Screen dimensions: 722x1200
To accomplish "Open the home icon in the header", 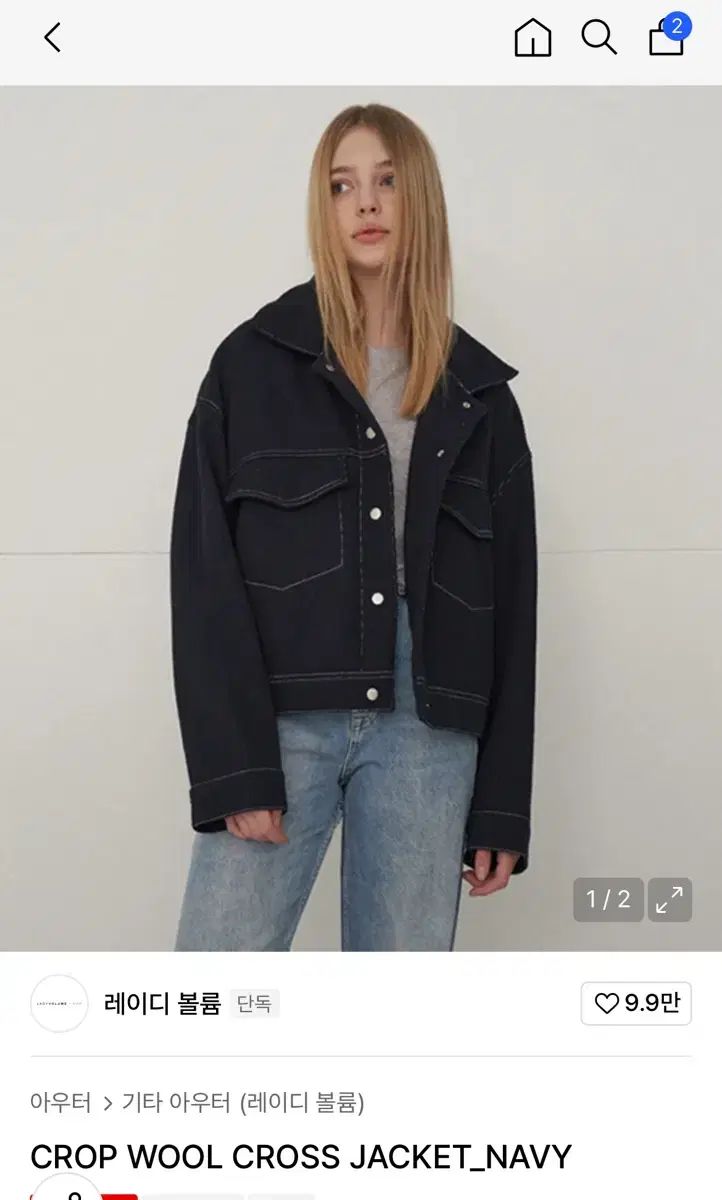I will [532, 38].
